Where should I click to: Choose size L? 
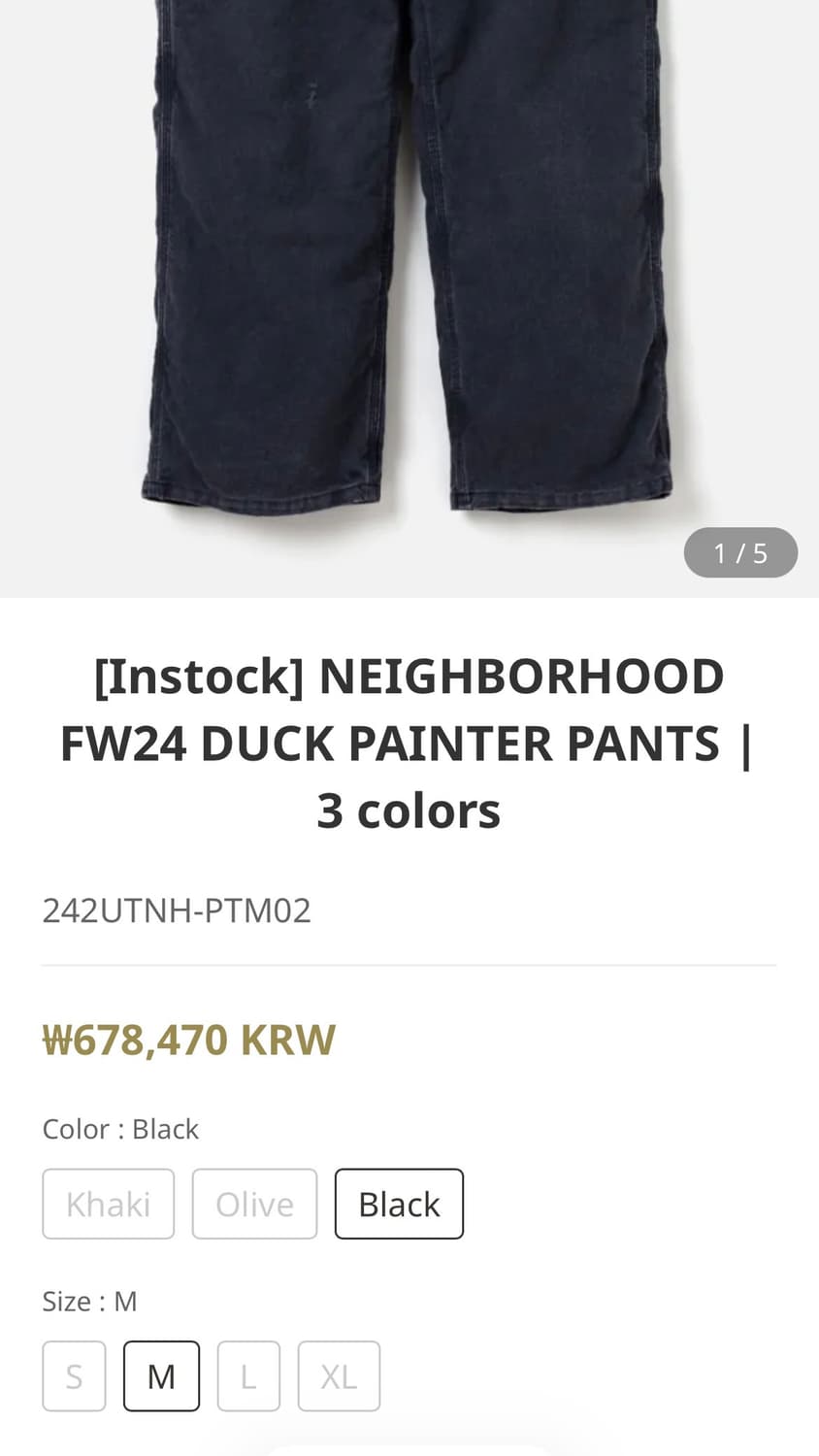click(x=248, y=1375)
